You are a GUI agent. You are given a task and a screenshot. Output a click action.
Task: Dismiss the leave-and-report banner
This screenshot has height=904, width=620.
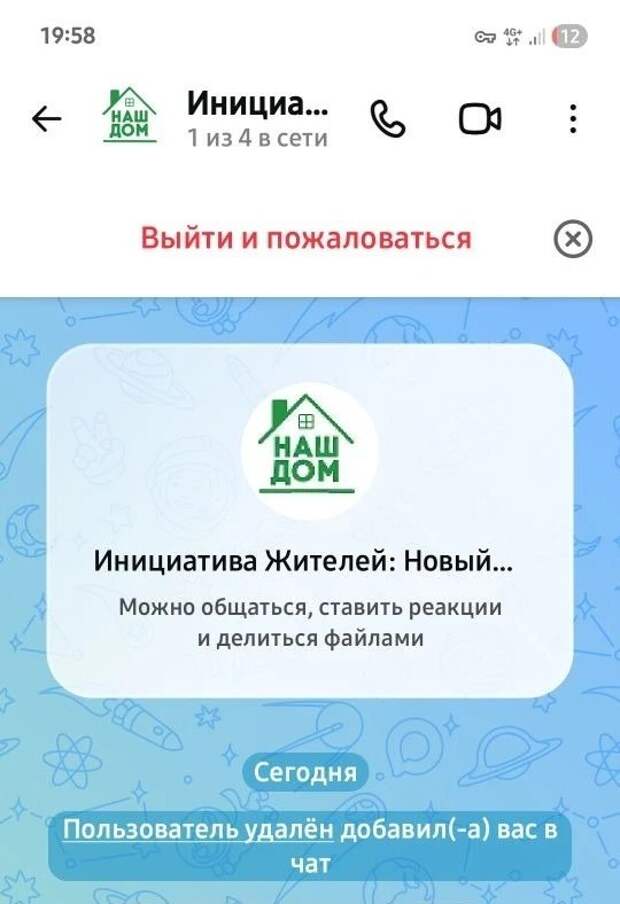[573, 239]
